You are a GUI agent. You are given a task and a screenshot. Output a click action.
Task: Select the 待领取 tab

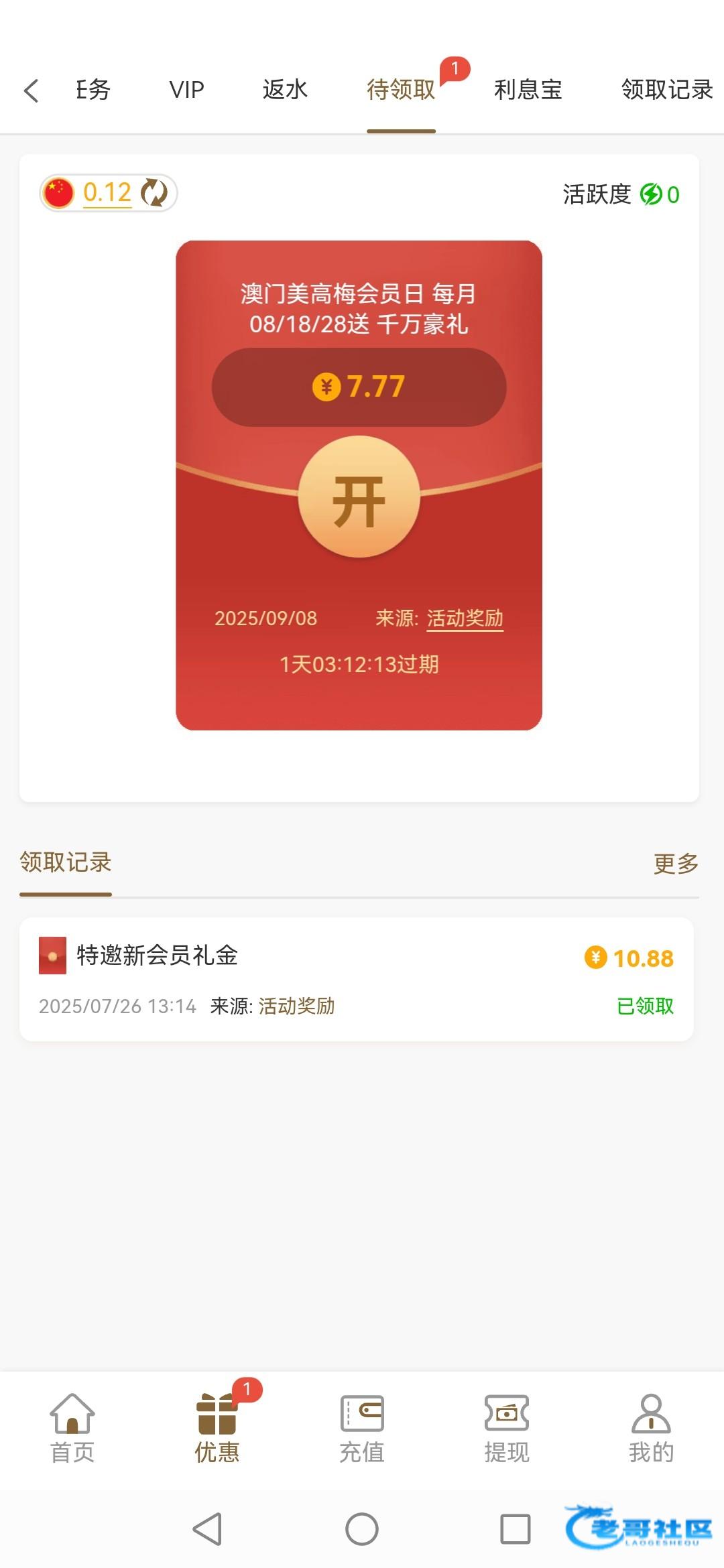coord(401,89)
